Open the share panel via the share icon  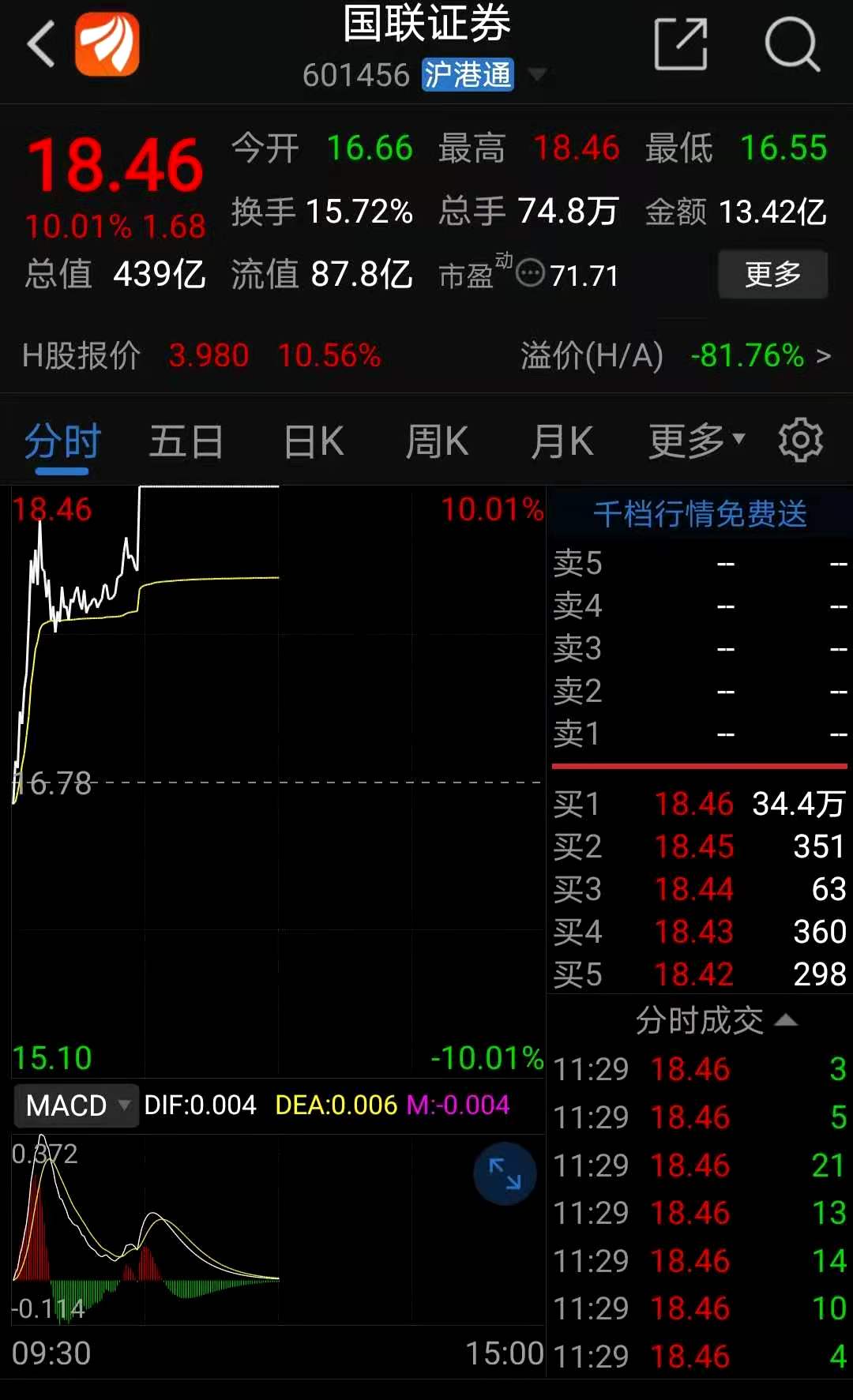click(681, 45)
